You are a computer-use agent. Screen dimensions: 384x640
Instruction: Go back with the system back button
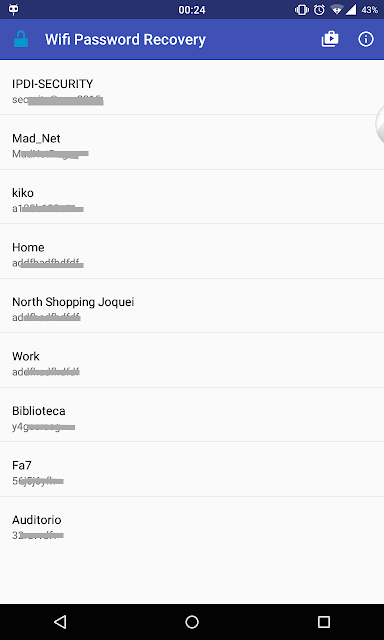click(60, 622)
